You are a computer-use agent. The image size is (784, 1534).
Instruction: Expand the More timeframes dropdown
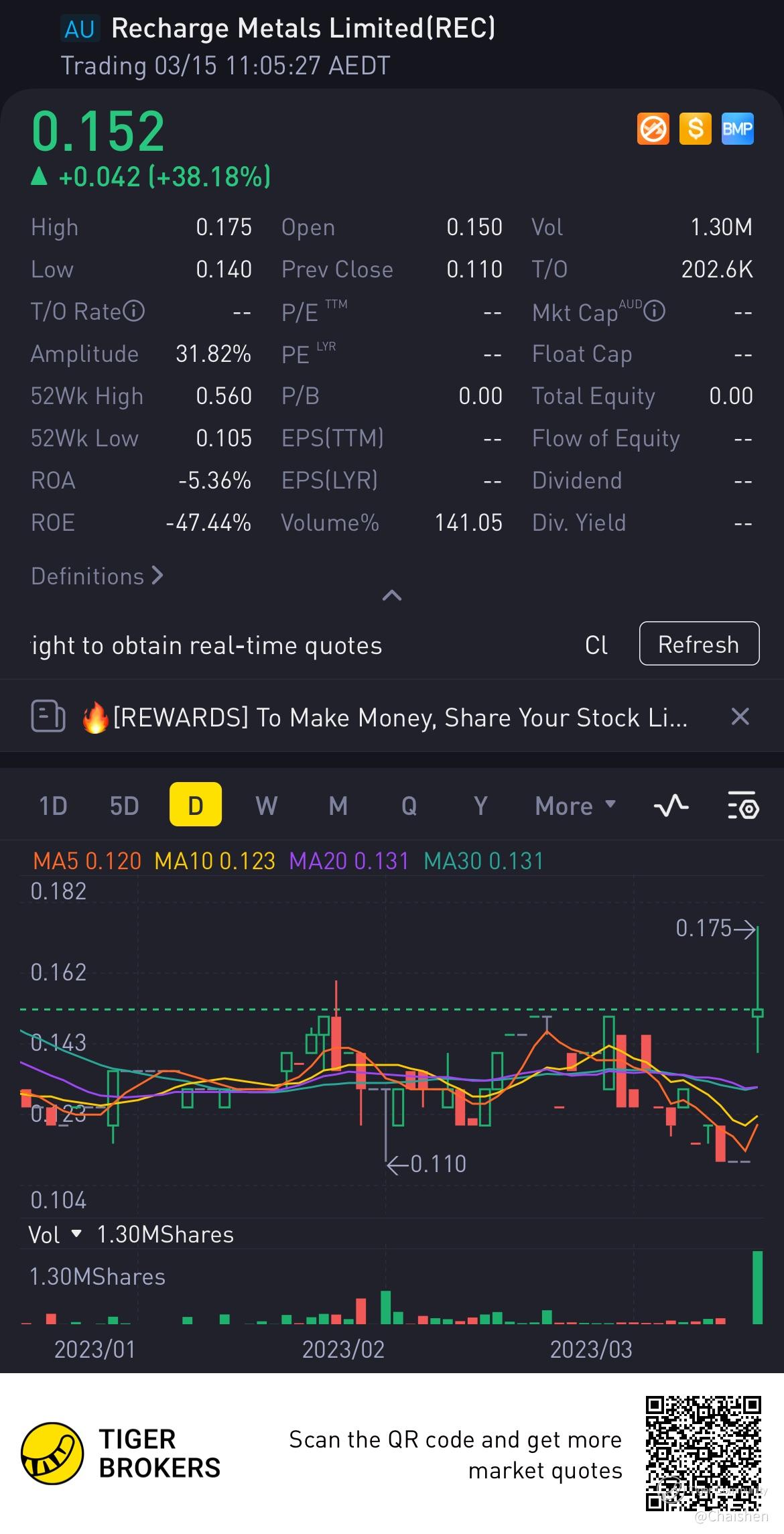tap(575, 805)
